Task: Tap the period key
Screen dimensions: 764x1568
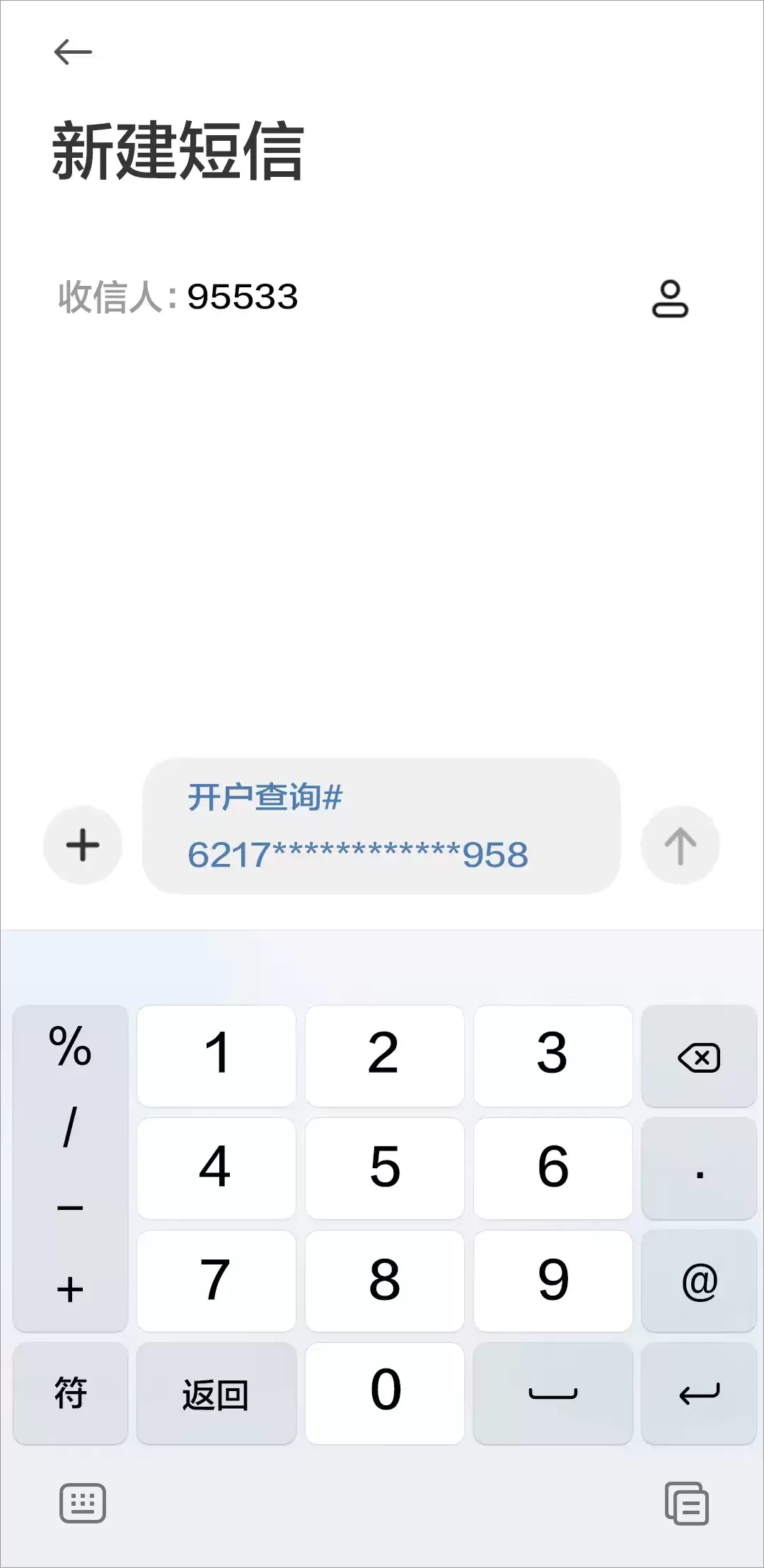Action: point(699,1169)
